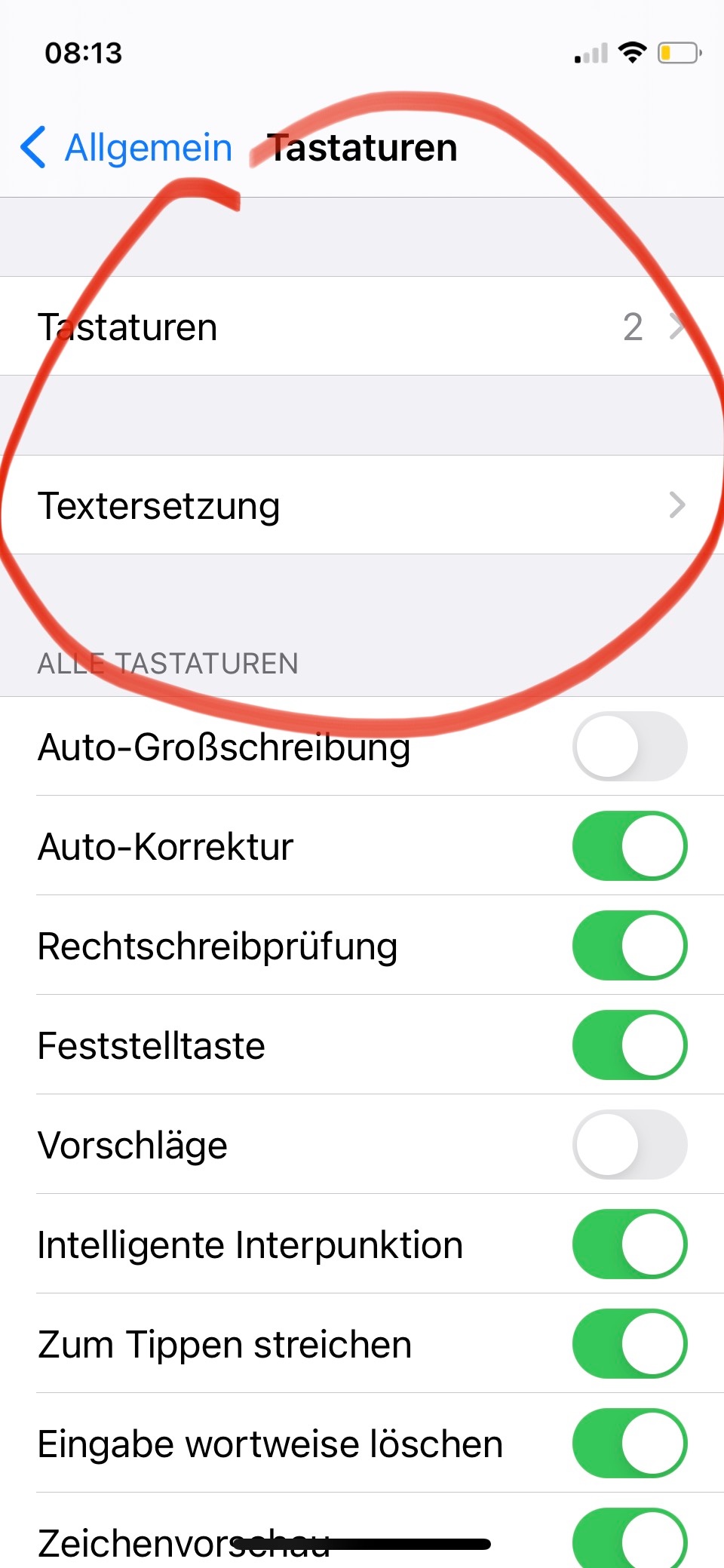Viewport: 724px width, 1568px height.
Task: Open the Tastaturen list row
Action: pyautogui.click(x=362, y=327)
